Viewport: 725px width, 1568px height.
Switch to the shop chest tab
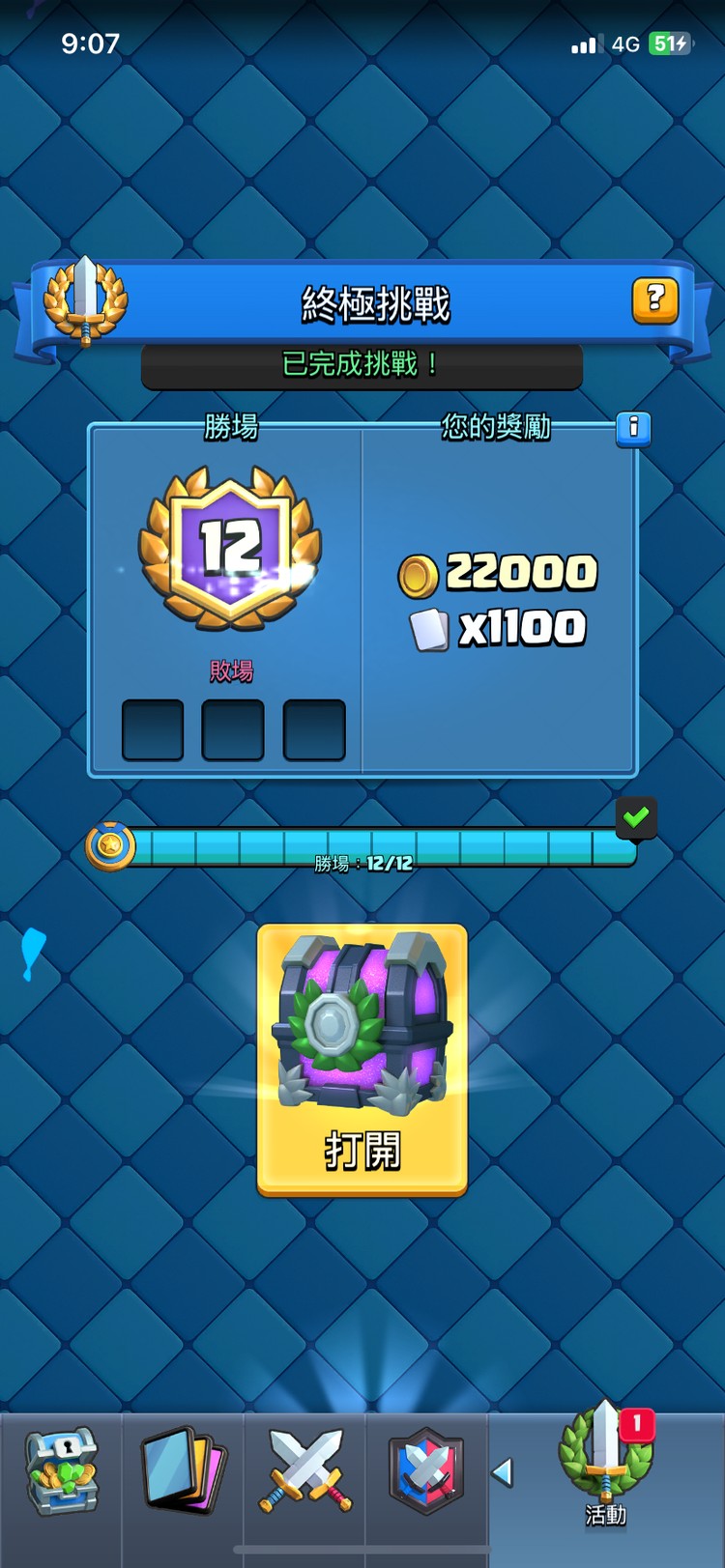click(x=61, y=1470)
